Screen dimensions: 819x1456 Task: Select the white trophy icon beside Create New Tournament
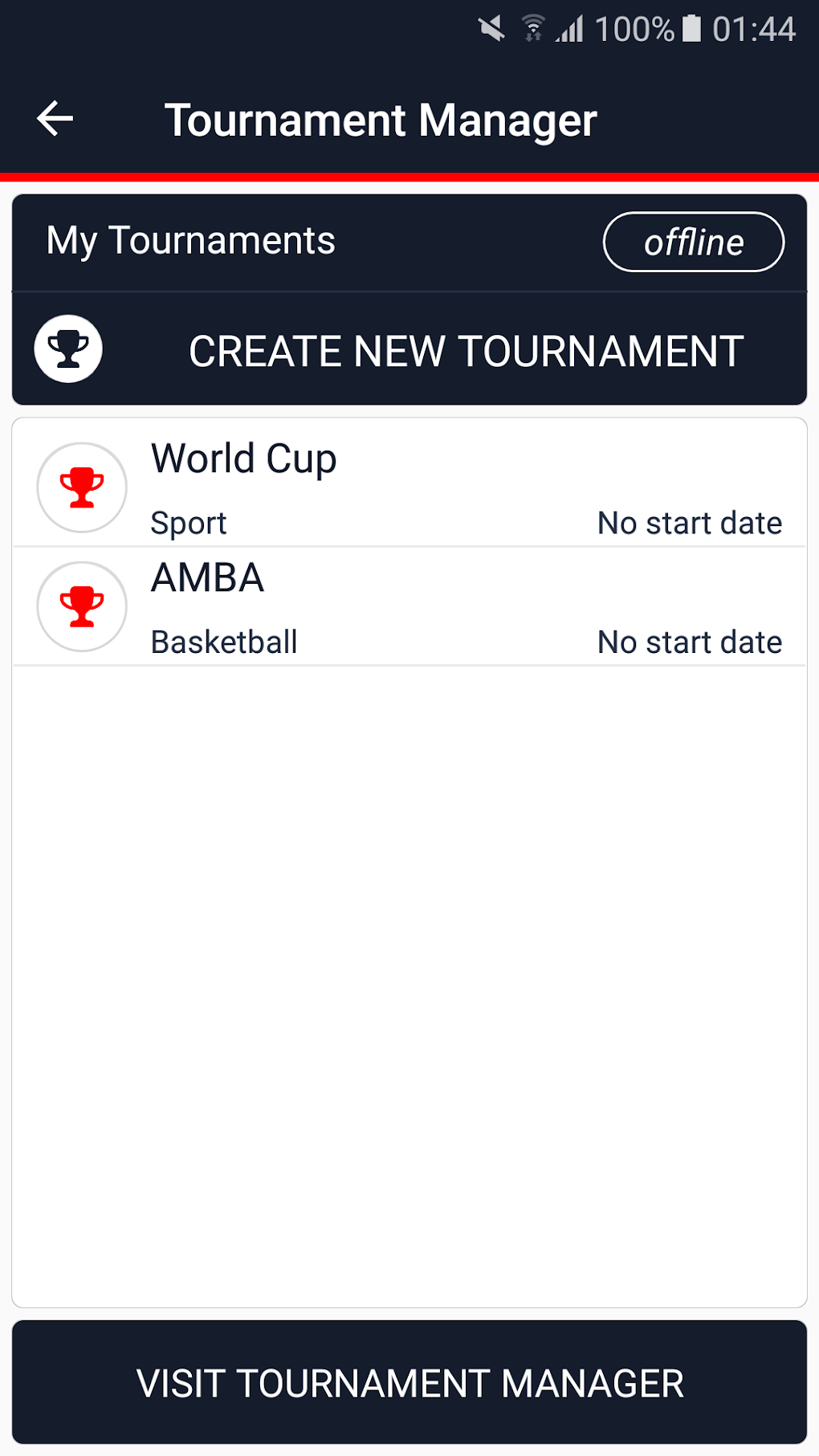pyautogui.click(x=68, y=349)
